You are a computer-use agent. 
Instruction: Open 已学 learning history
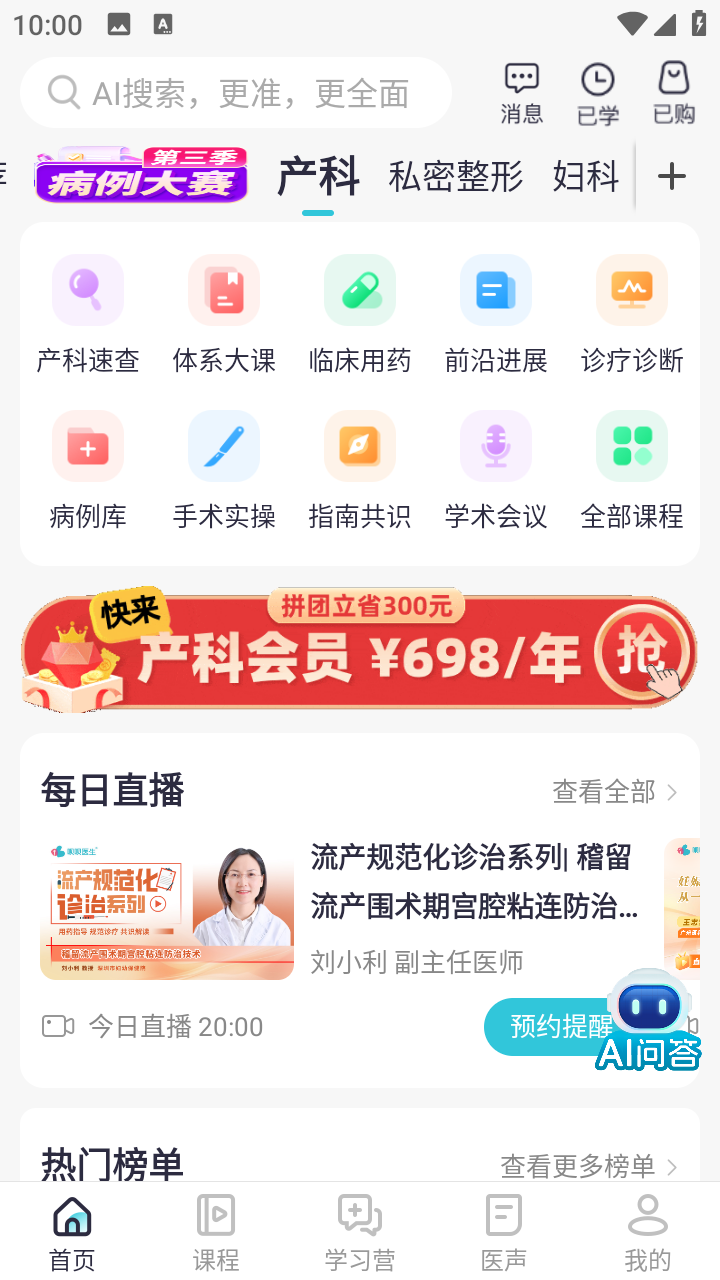598,93
